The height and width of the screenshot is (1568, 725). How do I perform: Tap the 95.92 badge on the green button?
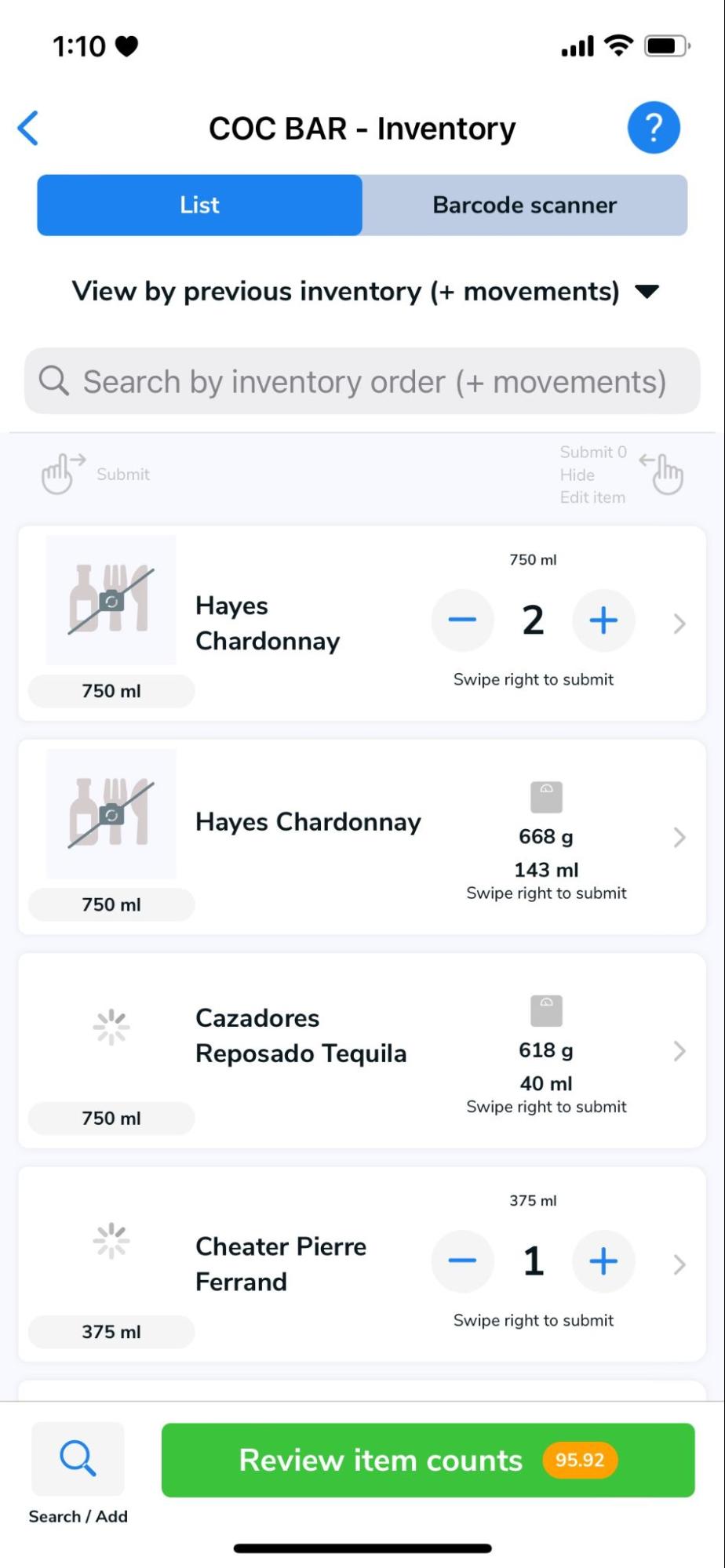pos(580,1461)
